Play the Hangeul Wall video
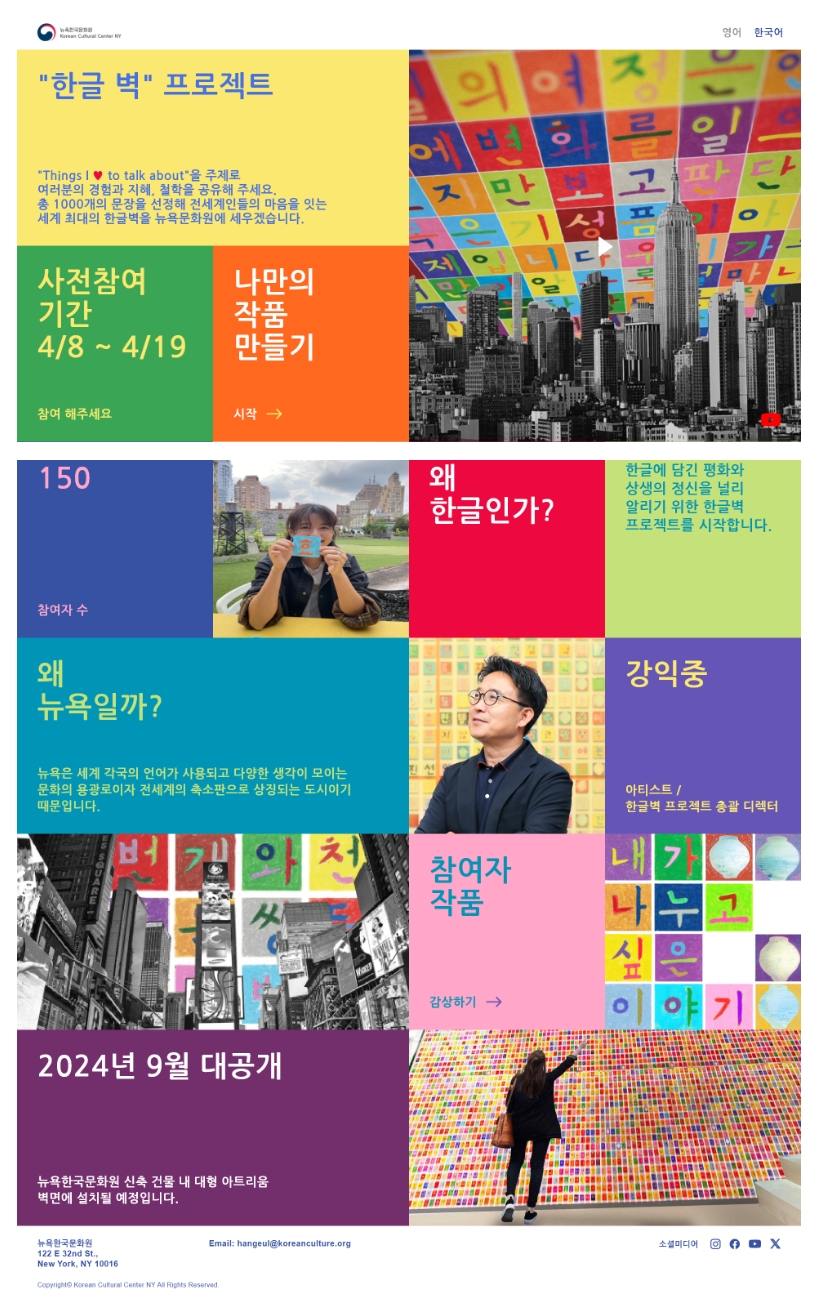 click(x=604, y=247)
